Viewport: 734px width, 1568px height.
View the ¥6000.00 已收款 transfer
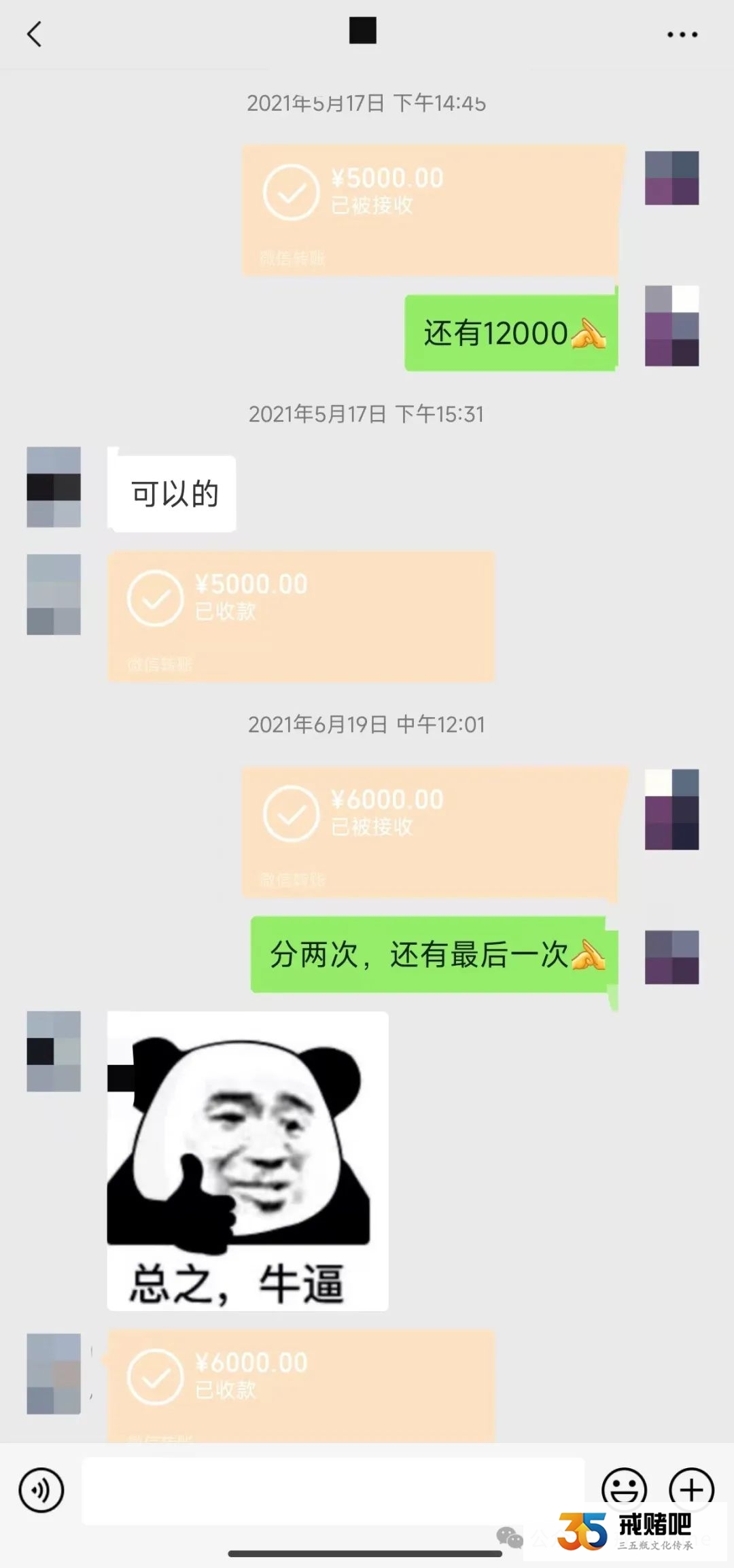[300, 1387]
